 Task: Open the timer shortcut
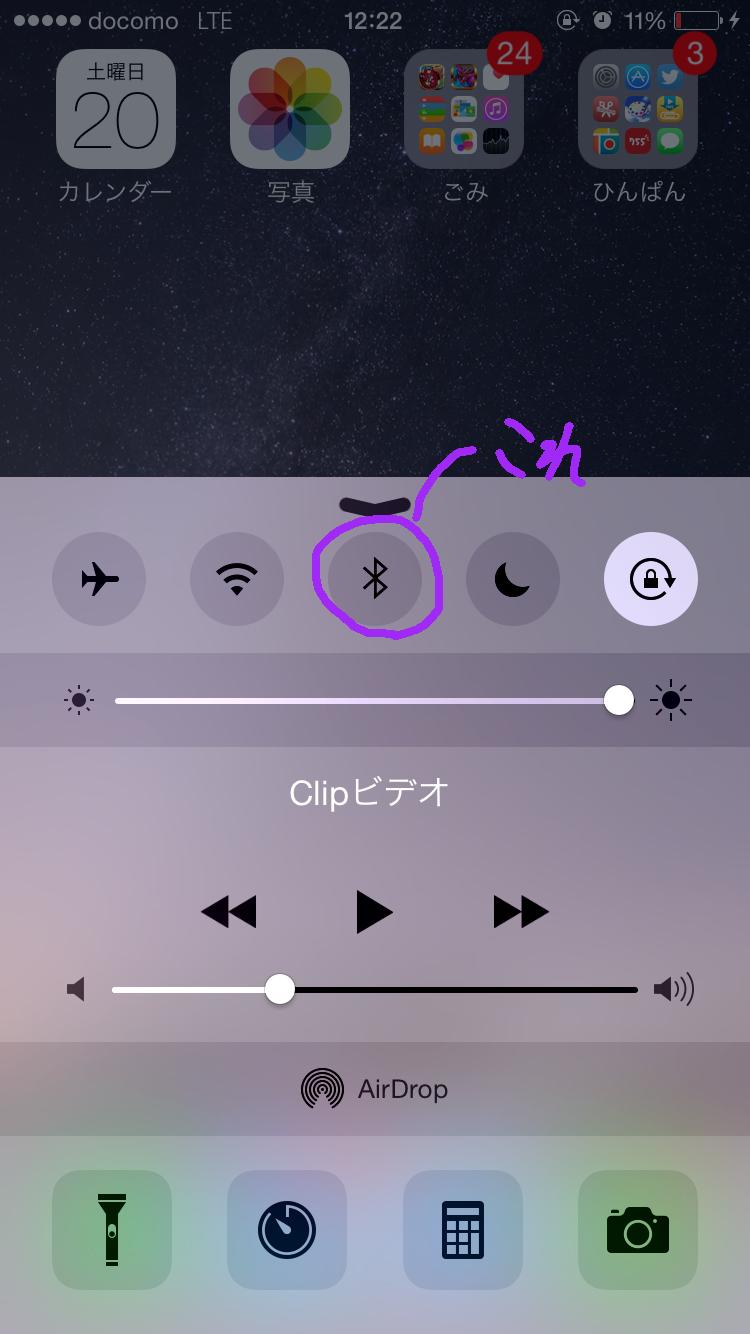pyautogui.click(x=287, y=1230)
